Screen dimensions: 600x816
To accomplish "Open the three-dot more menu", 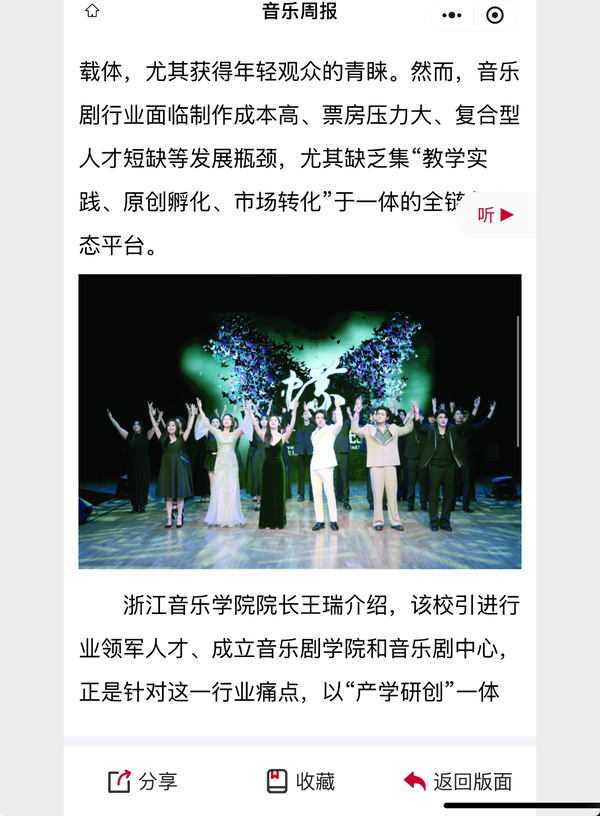I will point(452,15).
